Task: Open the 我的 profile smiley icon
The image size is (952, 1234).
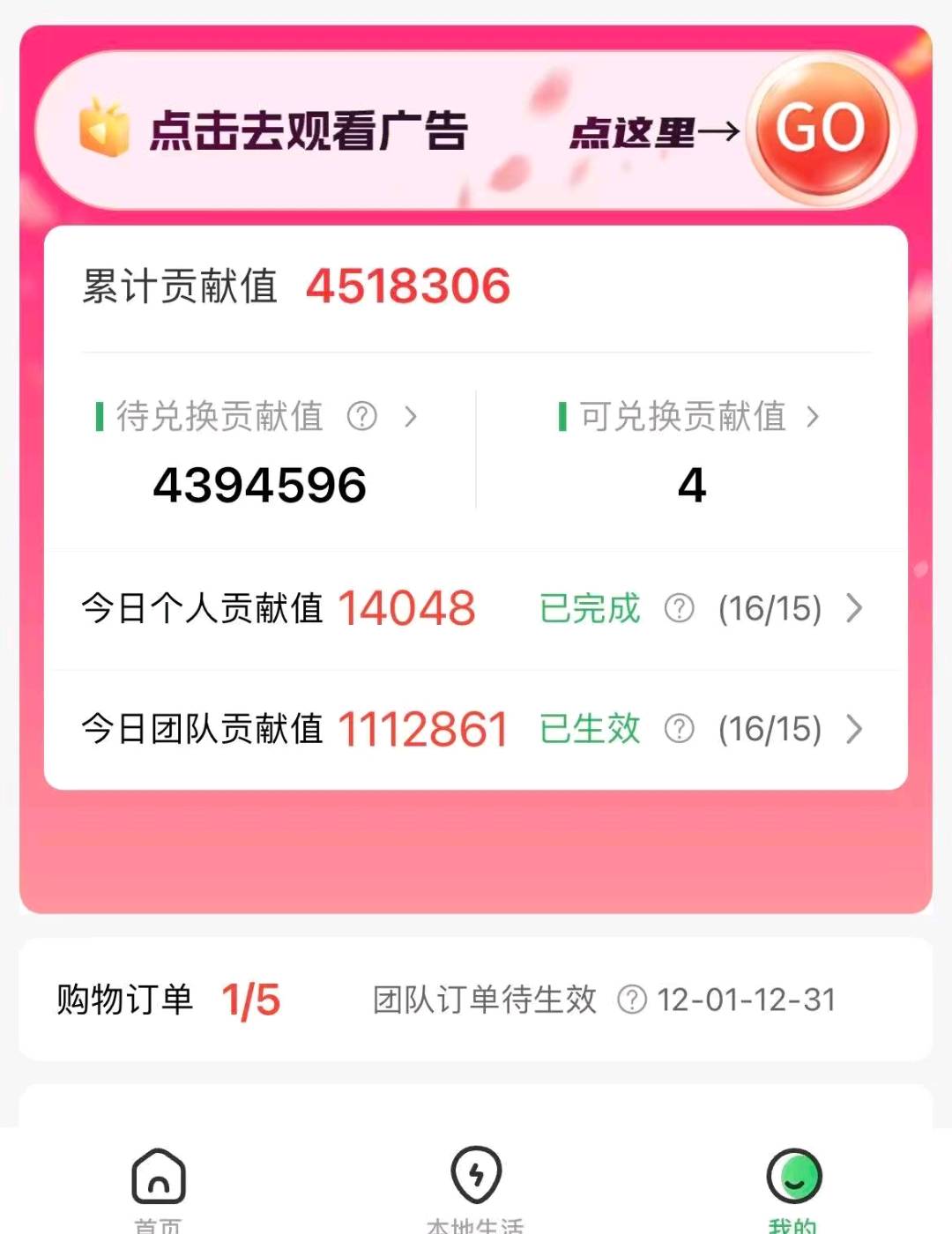Action: 792,1175
